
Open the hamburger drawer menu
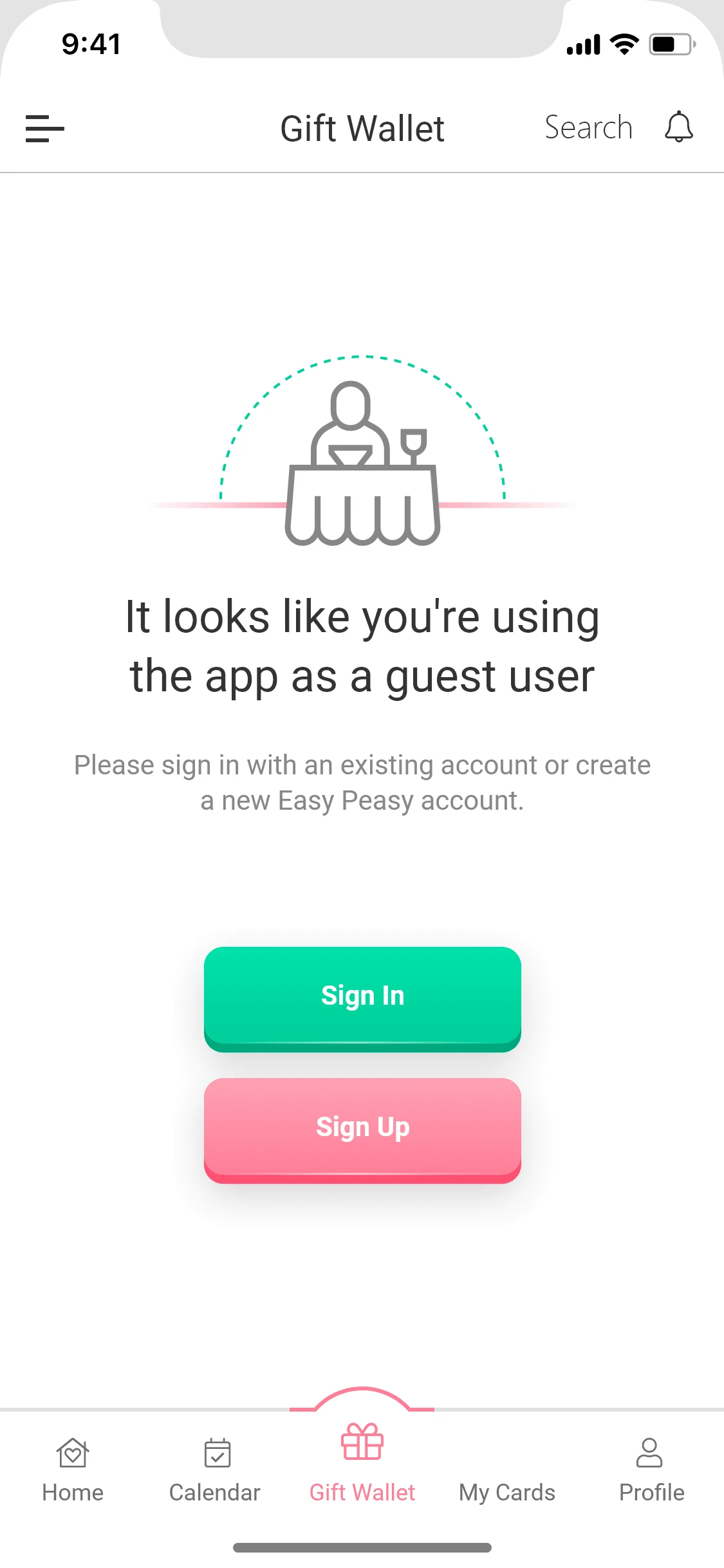pyautogui.click(x=44, y=128)
